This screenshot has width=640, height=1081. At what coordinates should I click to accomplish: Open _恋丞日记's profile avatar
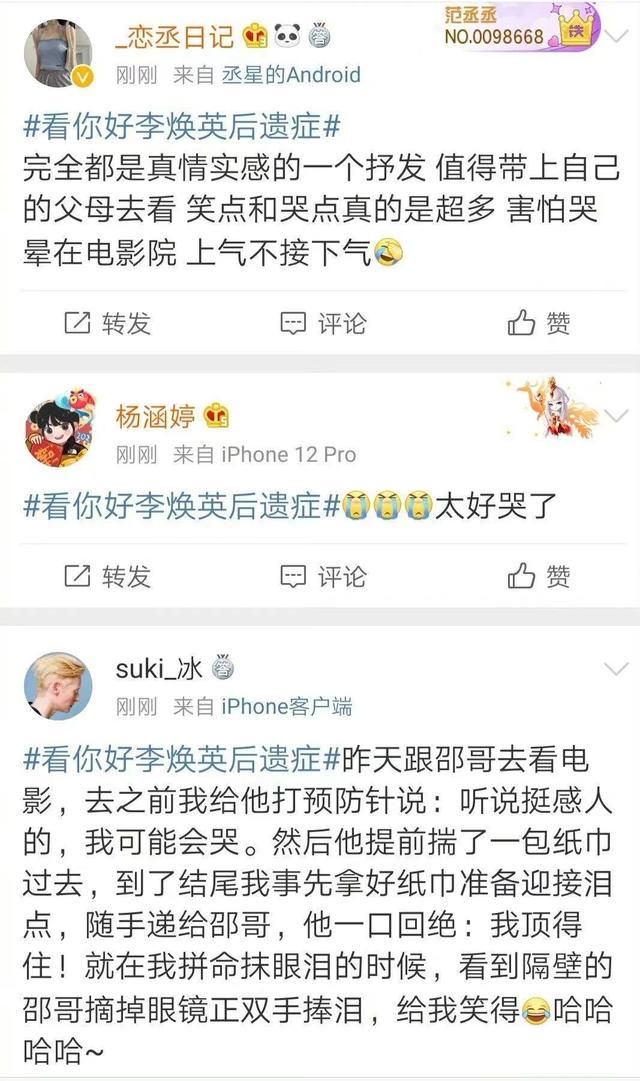click(58, 53)
